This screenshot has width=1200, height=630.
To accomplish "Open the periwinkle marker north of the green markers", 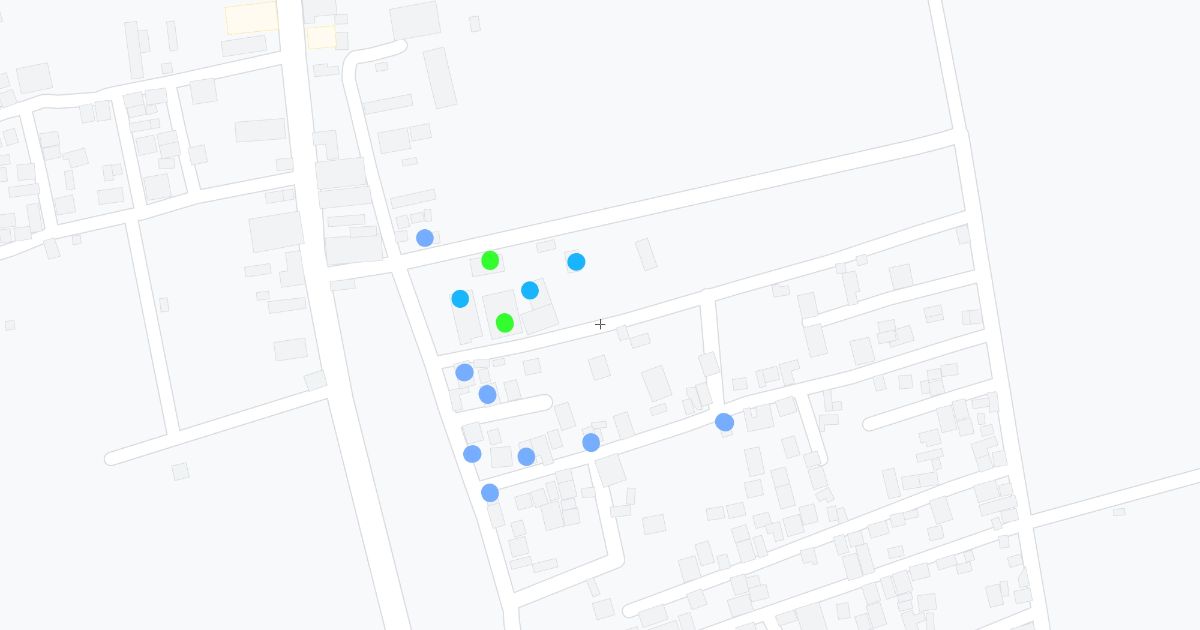I will (x=425, y=238).
